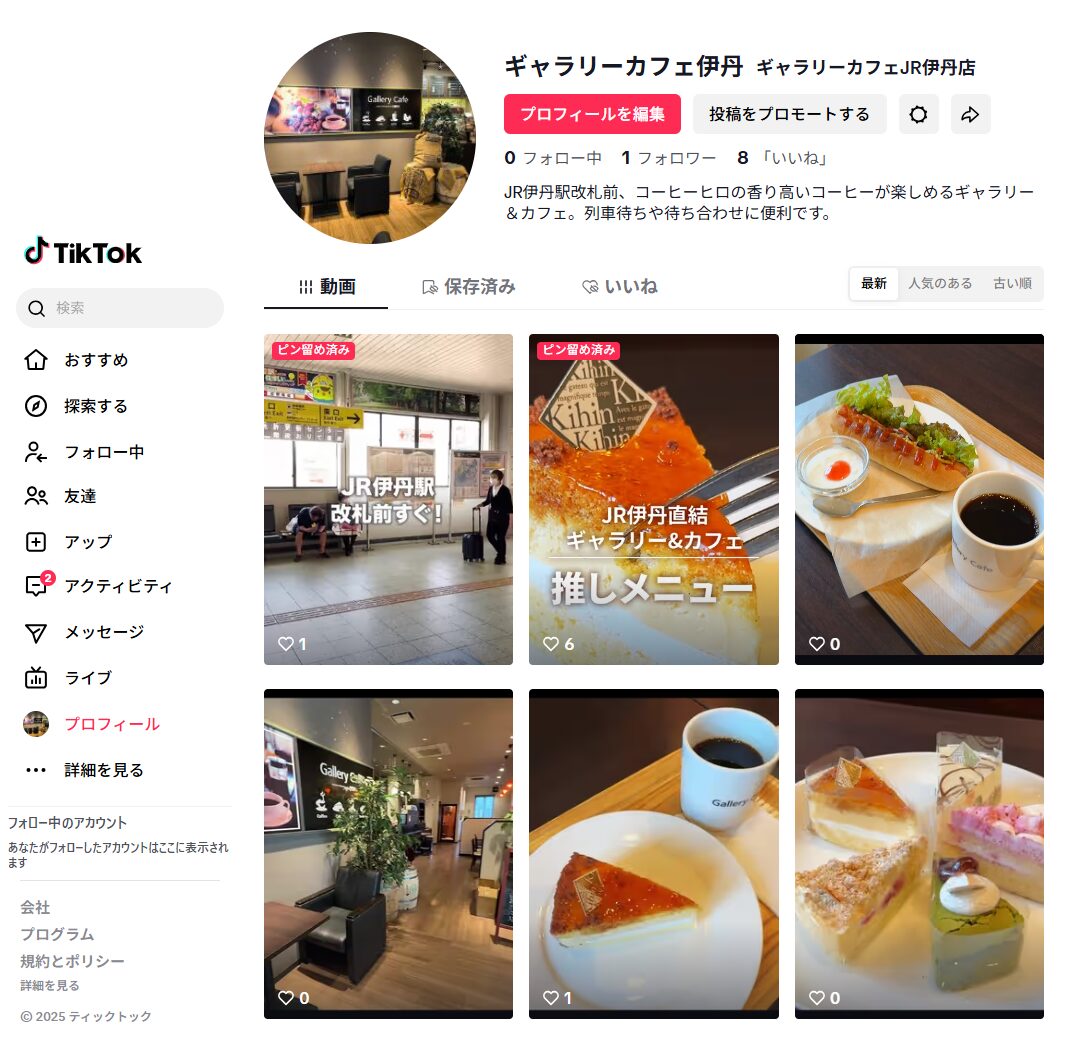Viewport: 1068px width, 1055px height.
Task: Open the pinned 推しメニュー video
Action: point(653,500)
